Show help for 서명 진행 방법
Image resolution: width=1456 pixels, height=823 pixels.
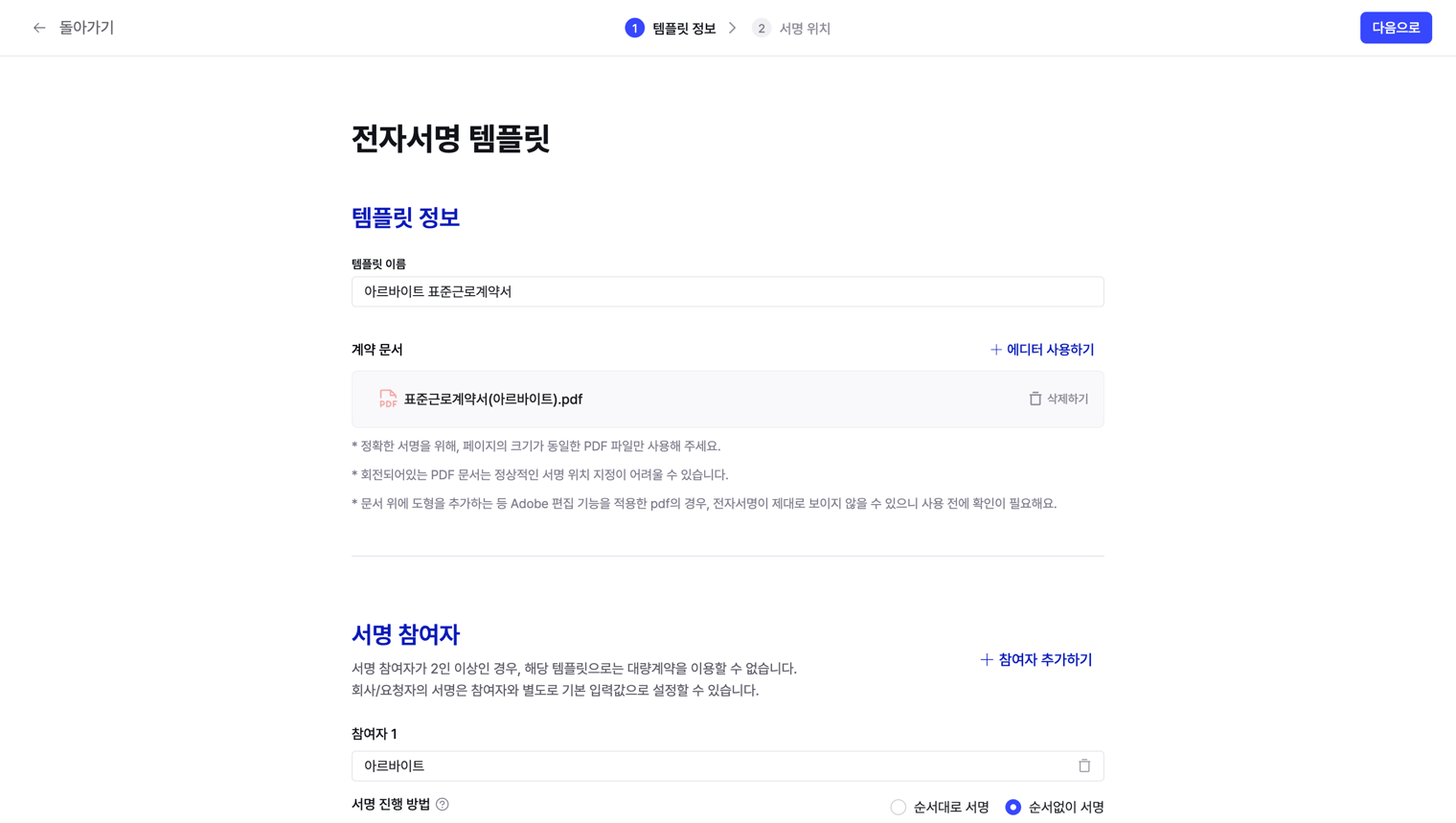(x=443, y=804)
